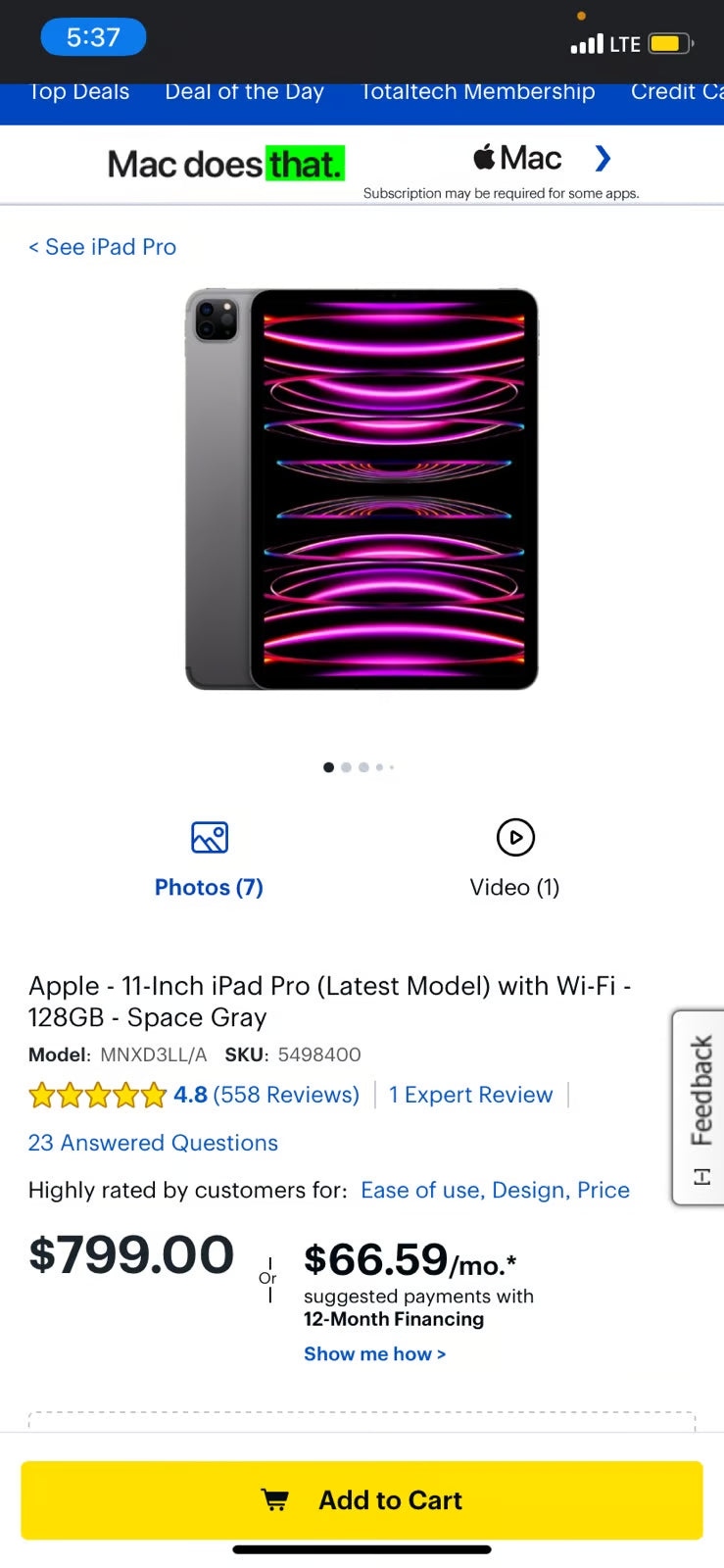
Task: Open the product photo gallery icon
Action: coord(209,838)
